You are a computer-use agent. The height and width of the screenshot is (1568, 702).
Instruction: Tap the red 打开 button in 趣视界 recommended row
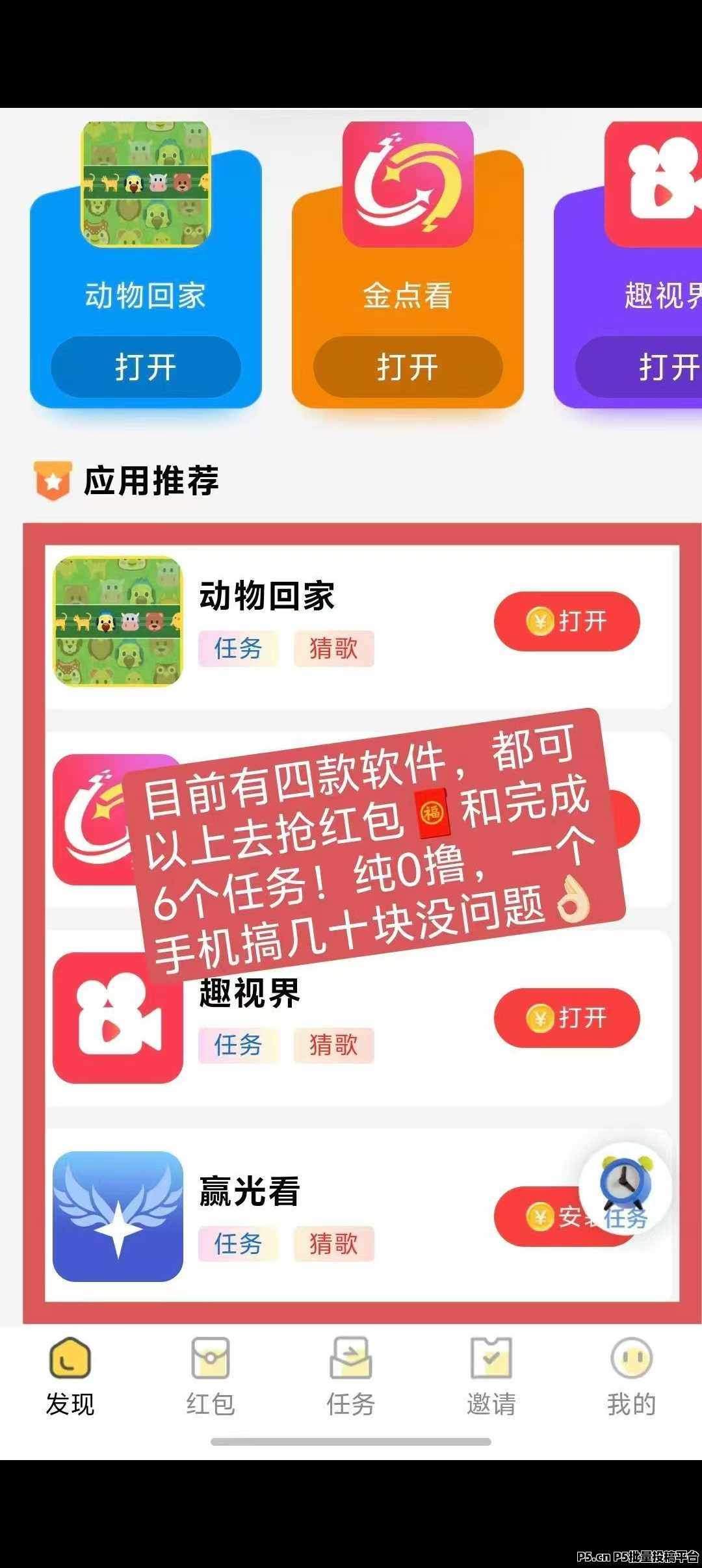click(567, 1017)
